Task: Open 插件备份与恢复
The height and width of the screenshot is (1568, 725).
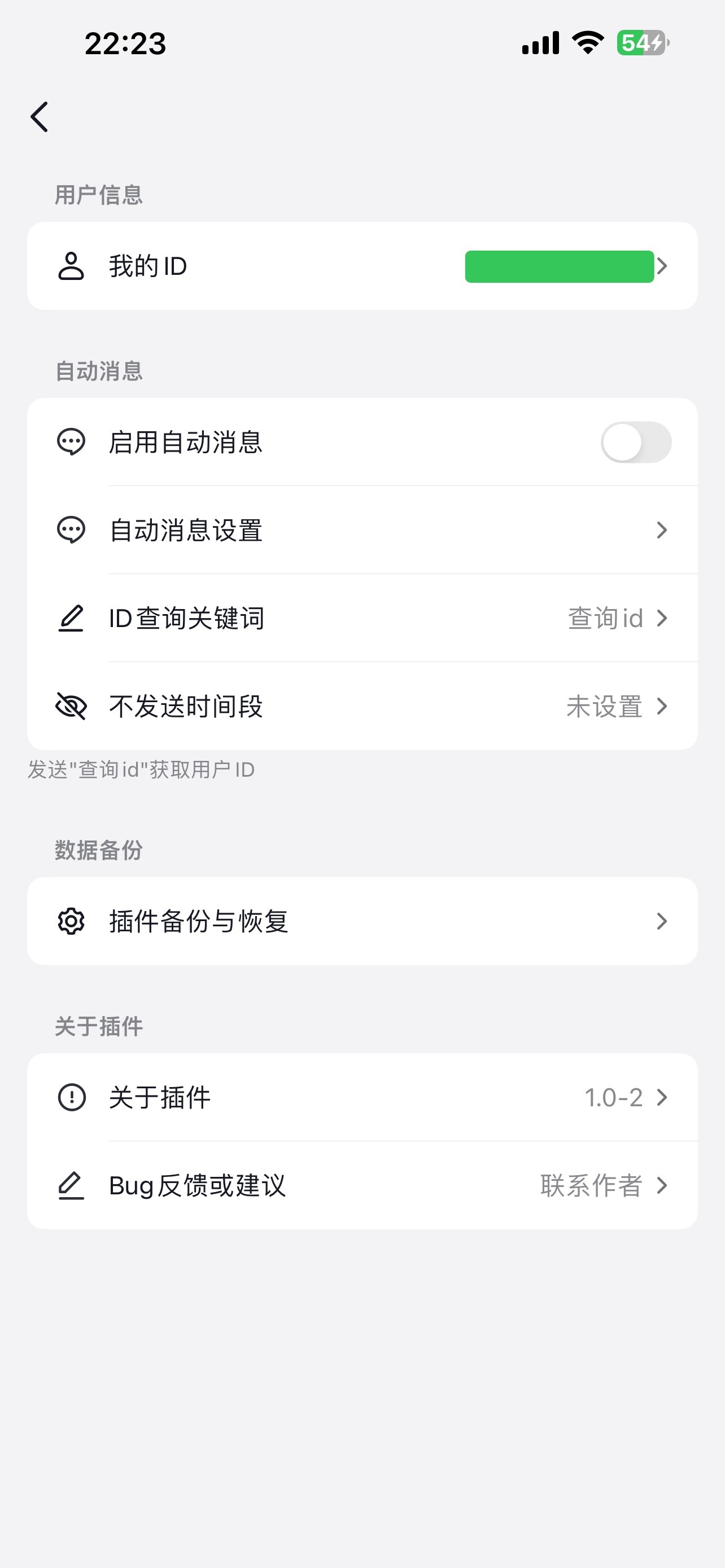Action: pos(362,921)
